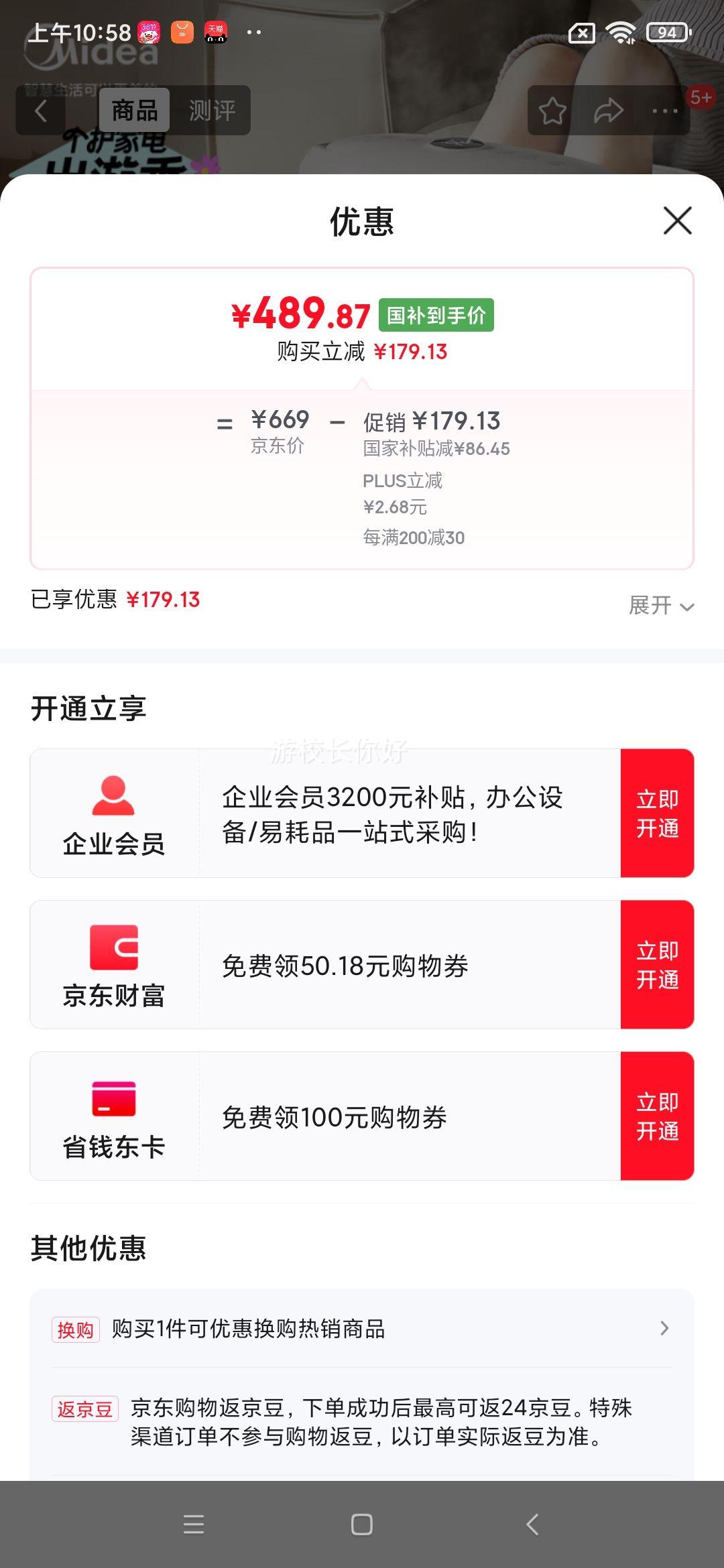The image size is (724, 1568).
Task: Close the 优惠 discount panel
Action: (677, 220)
